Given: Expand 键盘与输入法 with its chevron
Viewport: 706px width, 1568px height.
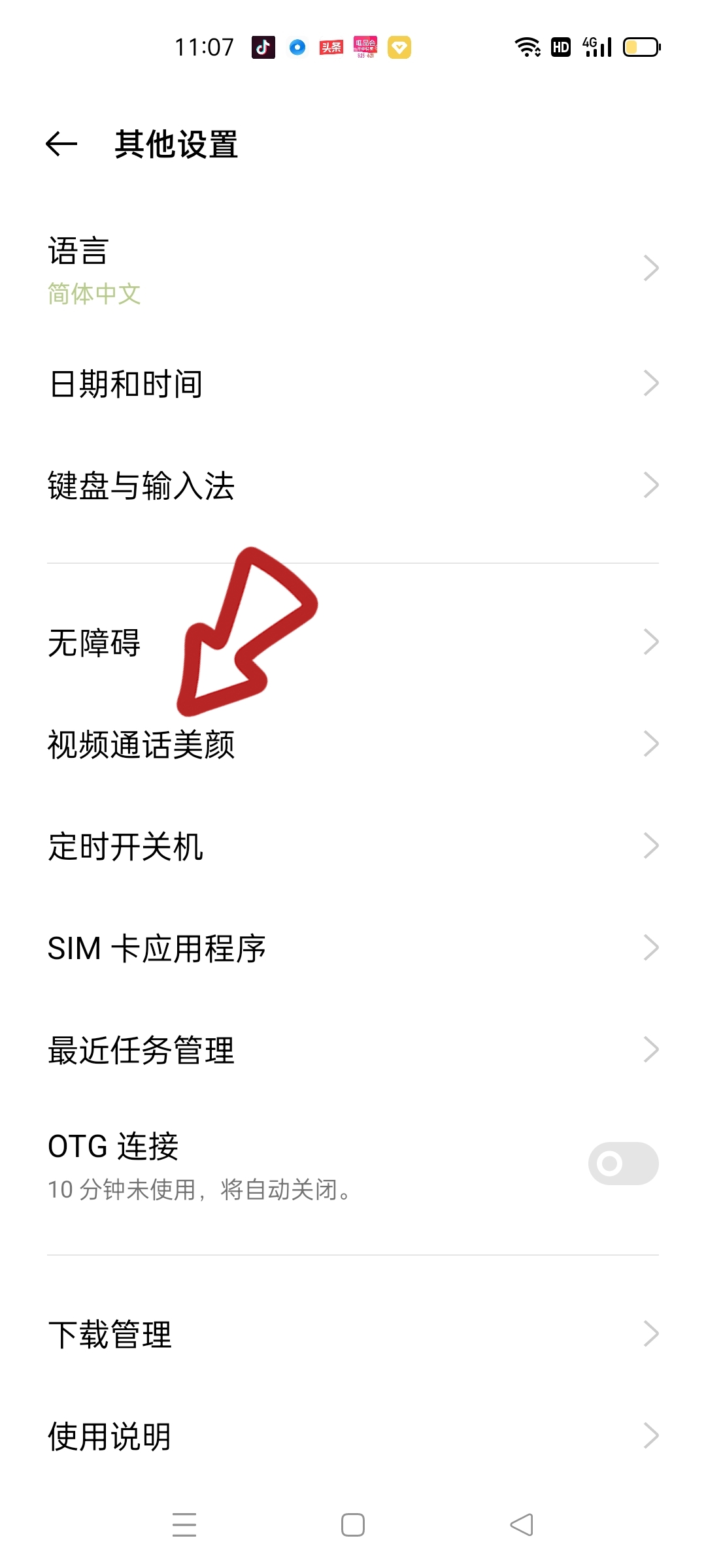Looking at the screenshot, I should point(650,485).
